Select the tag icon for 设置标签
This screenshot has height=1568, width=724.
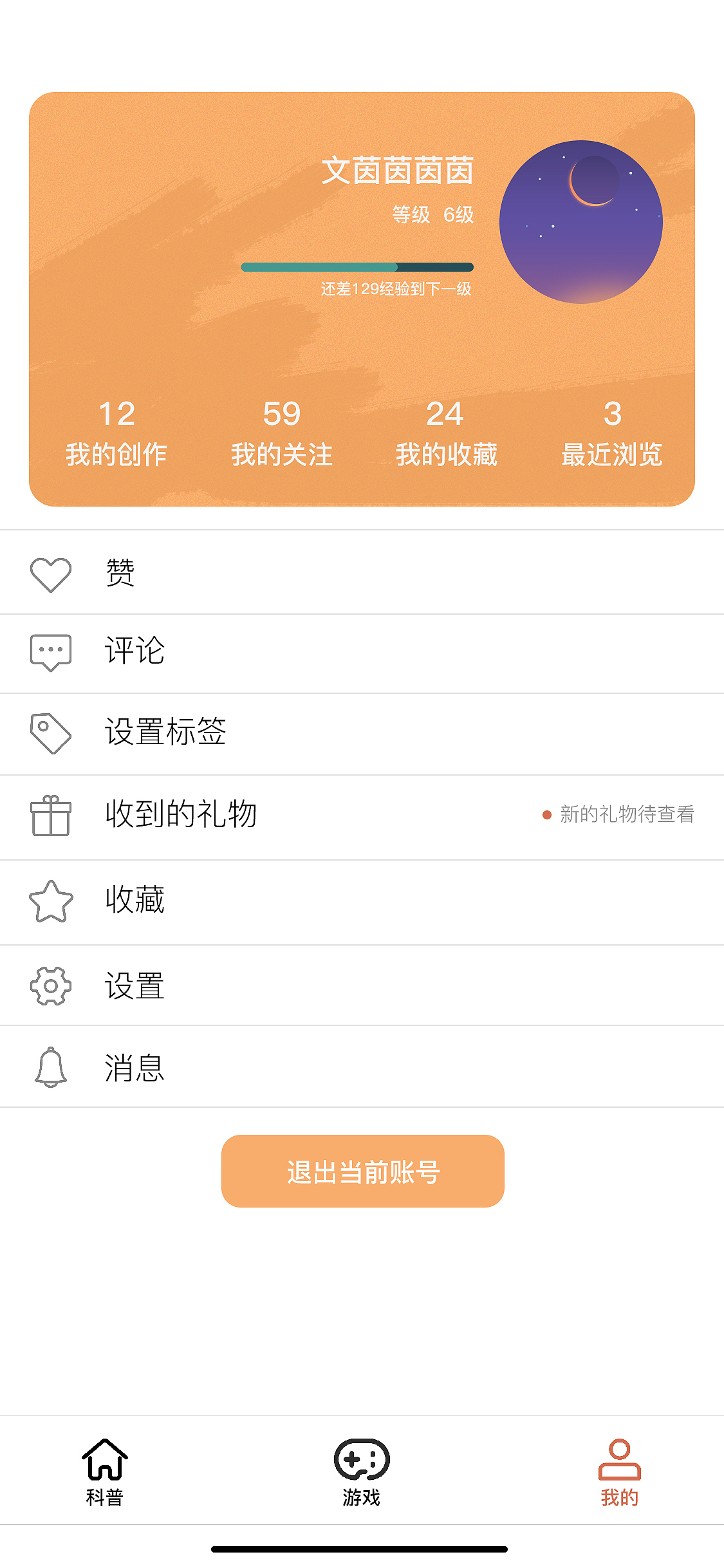point(51,732)
